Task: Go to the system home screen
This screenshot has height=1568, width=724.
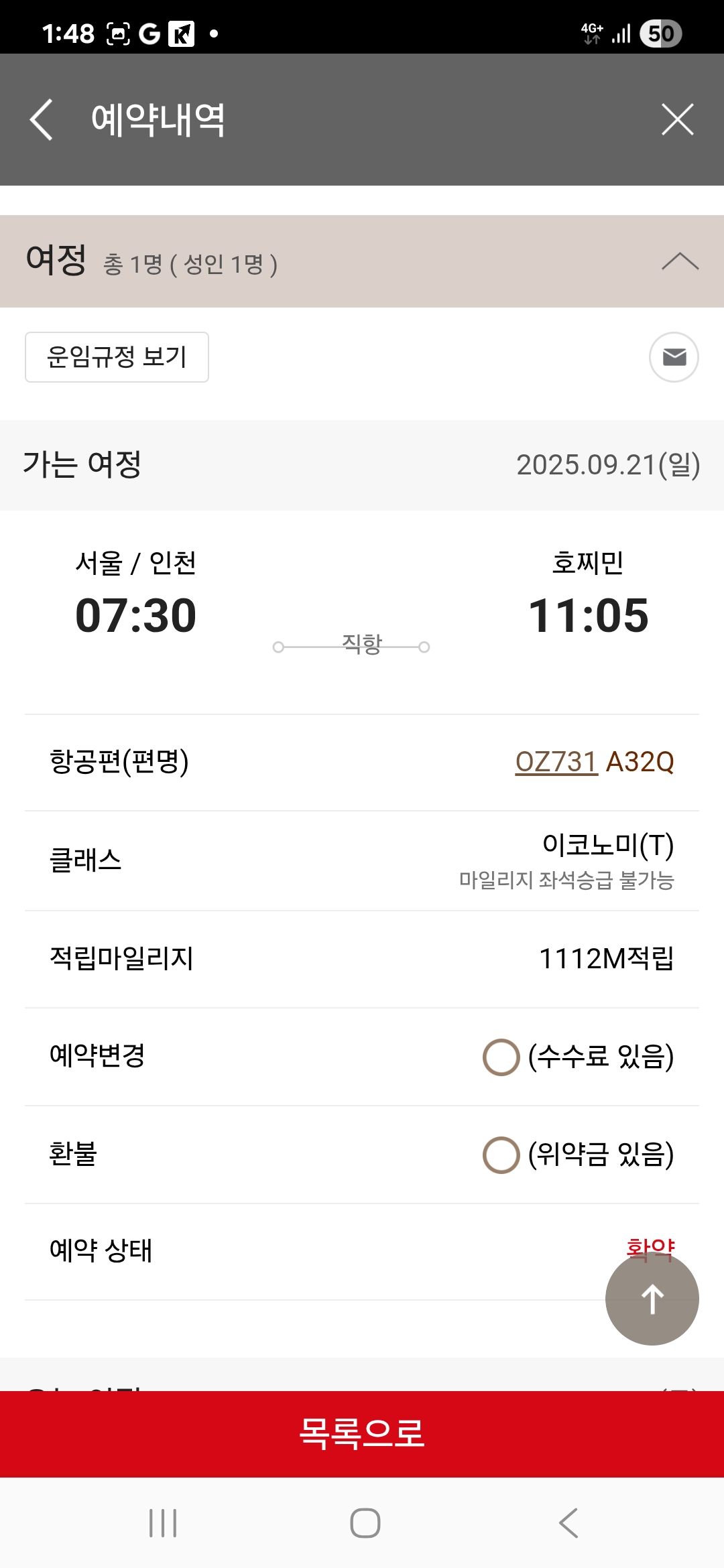Action: [x=365, y=1522]
